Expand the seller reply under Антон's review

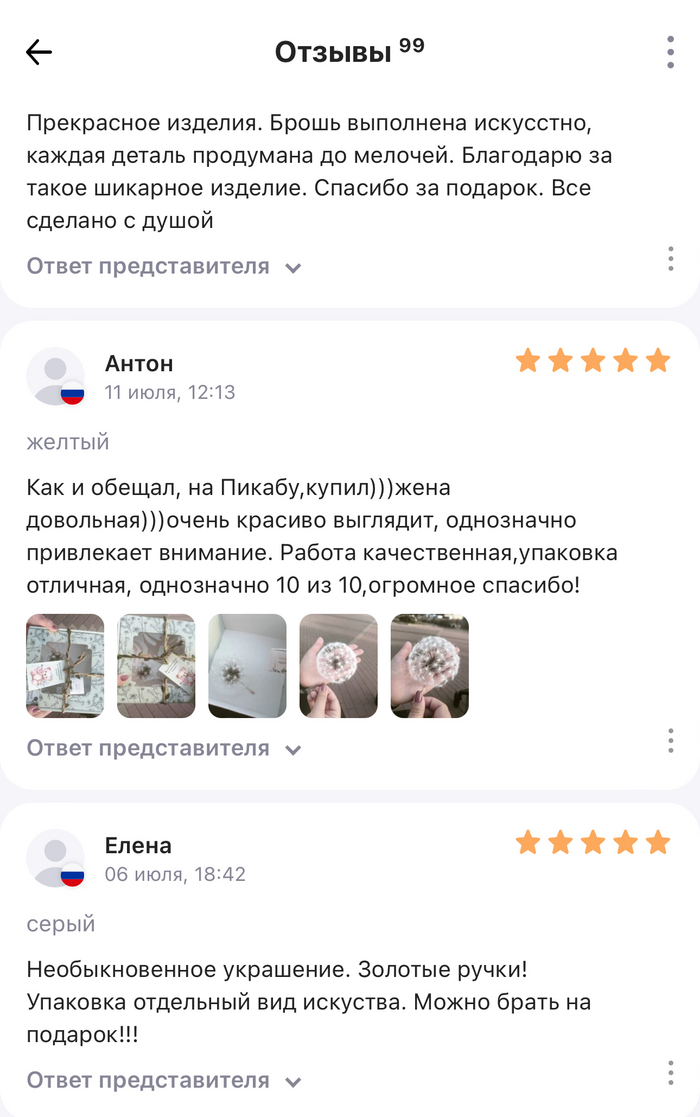(x=164, y=748)
